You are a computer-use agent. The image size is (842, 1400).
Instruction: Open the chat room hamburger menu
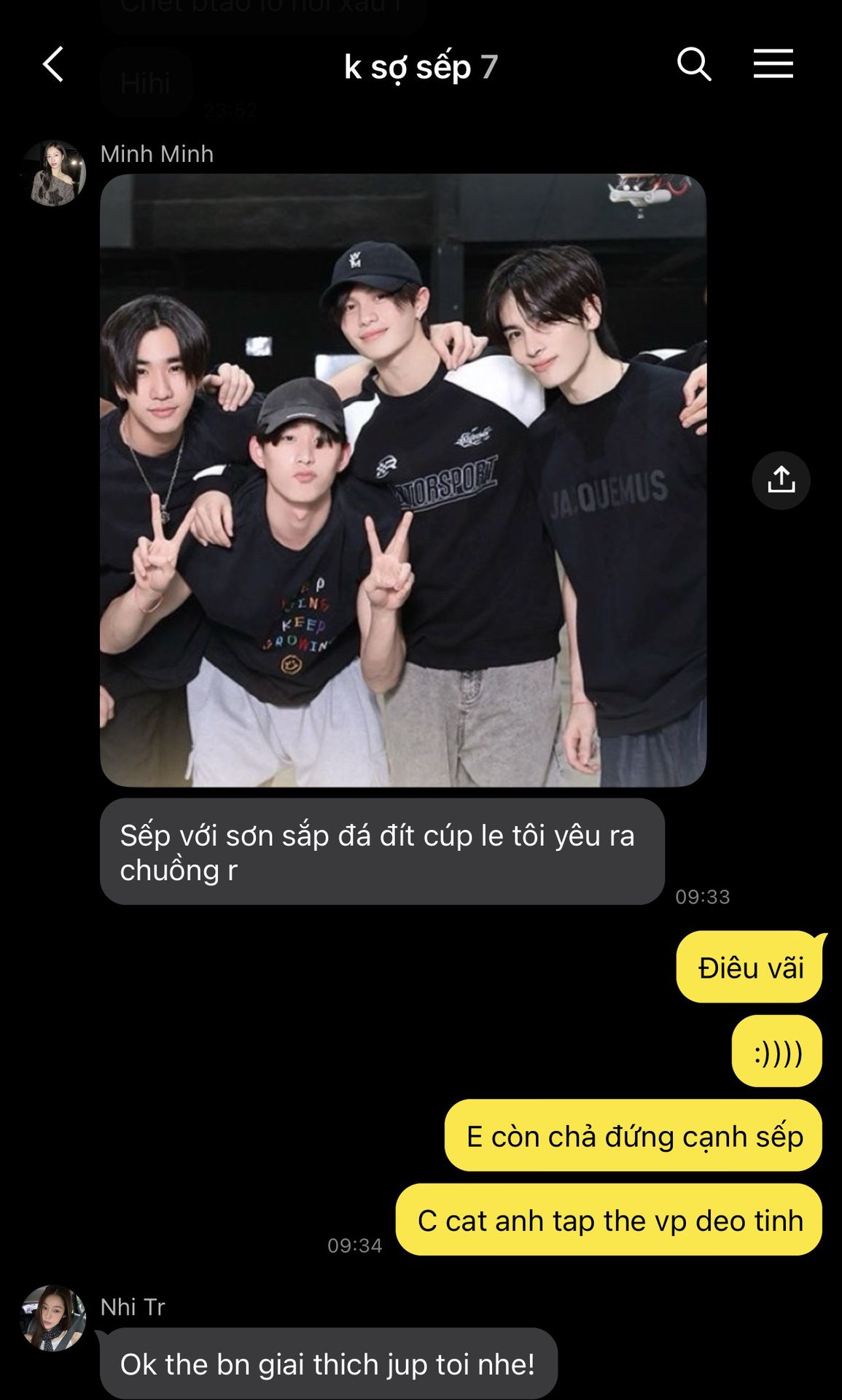[x=773, y=64]
